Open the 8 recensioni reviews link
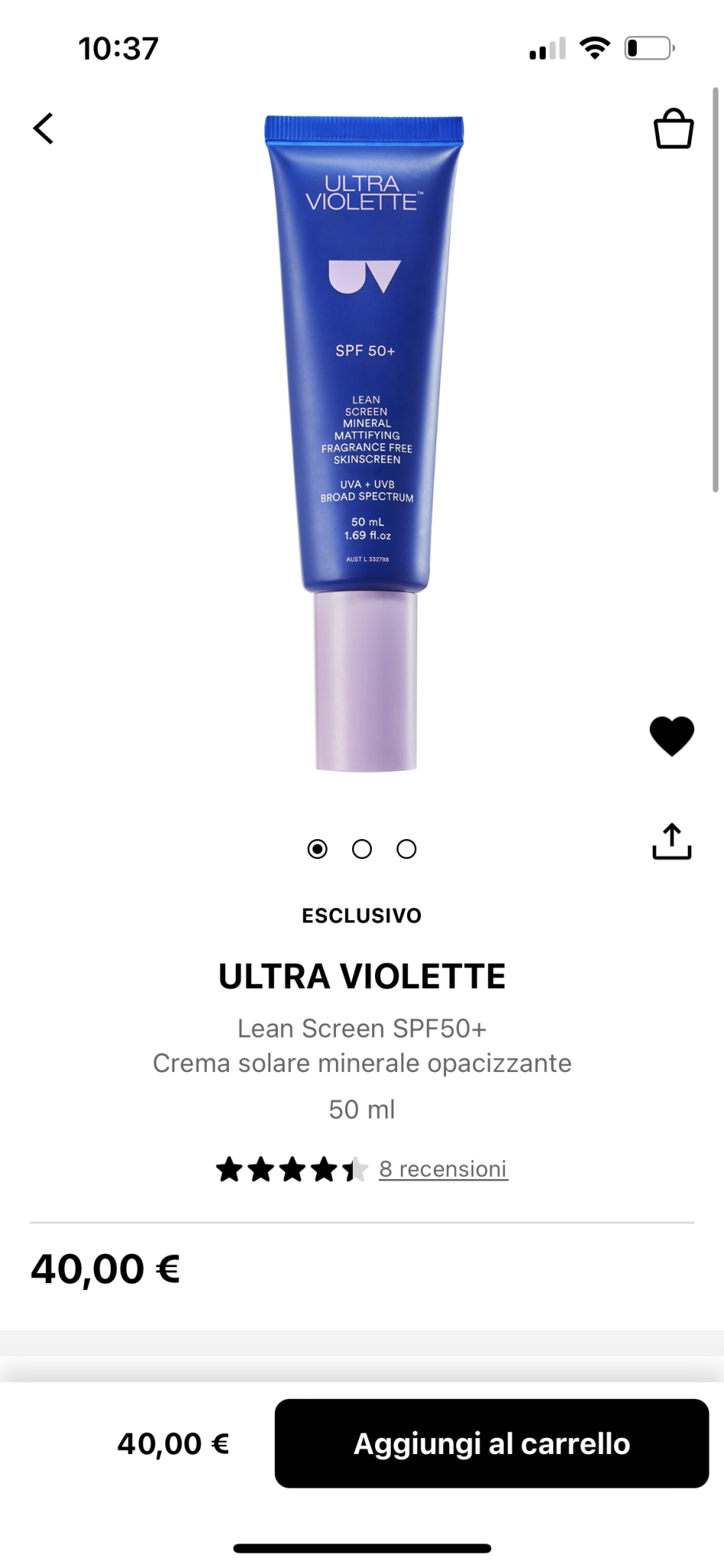Viewport: 724px width, 1568px height. point(443,1169)
